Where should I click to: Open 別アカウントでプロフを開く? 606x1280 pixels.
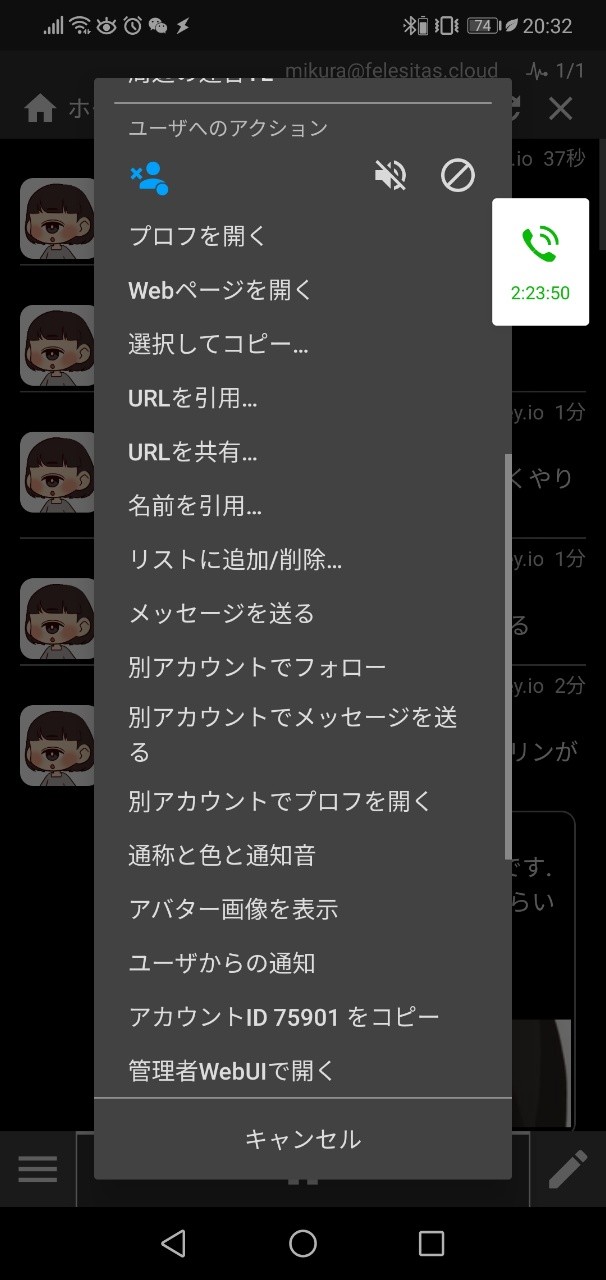[280, 802]
